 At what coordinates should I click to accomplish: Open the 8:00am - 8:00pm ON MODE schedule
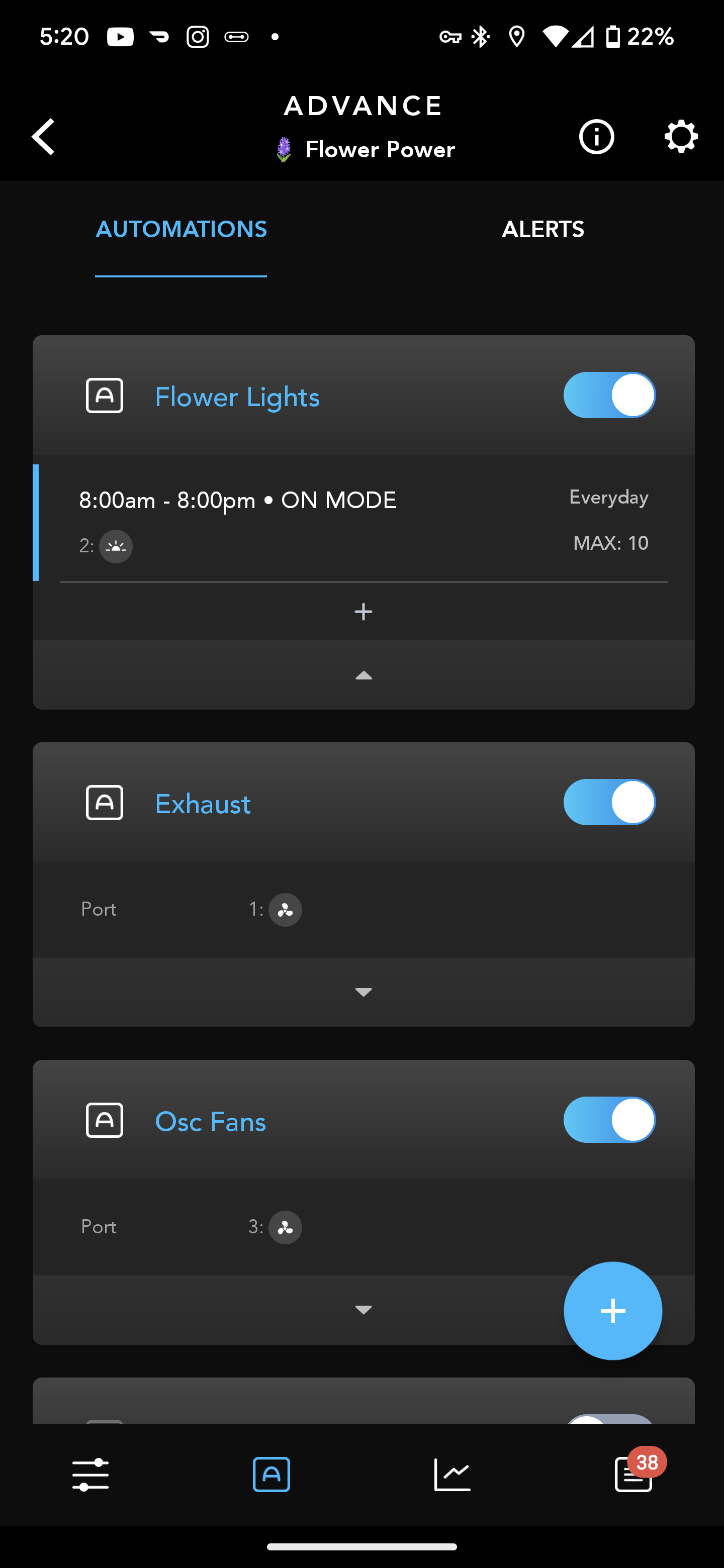coord(364,522)
